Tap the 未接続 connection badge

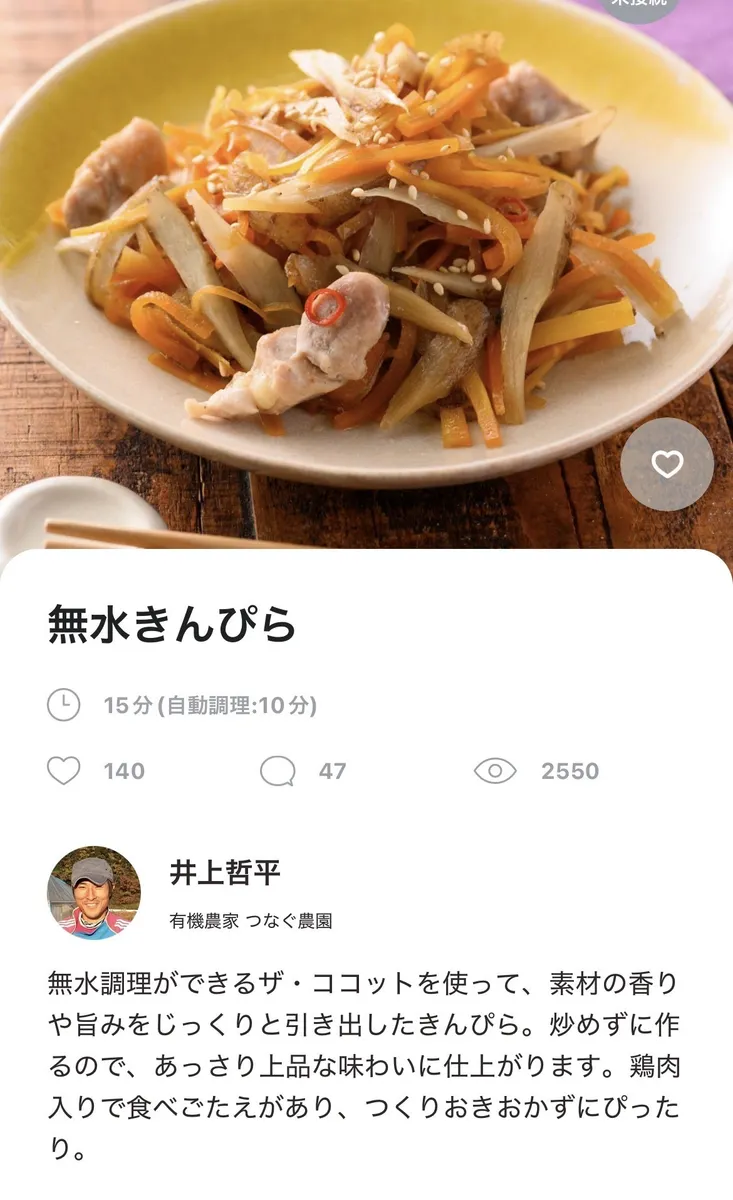[641, 6]
